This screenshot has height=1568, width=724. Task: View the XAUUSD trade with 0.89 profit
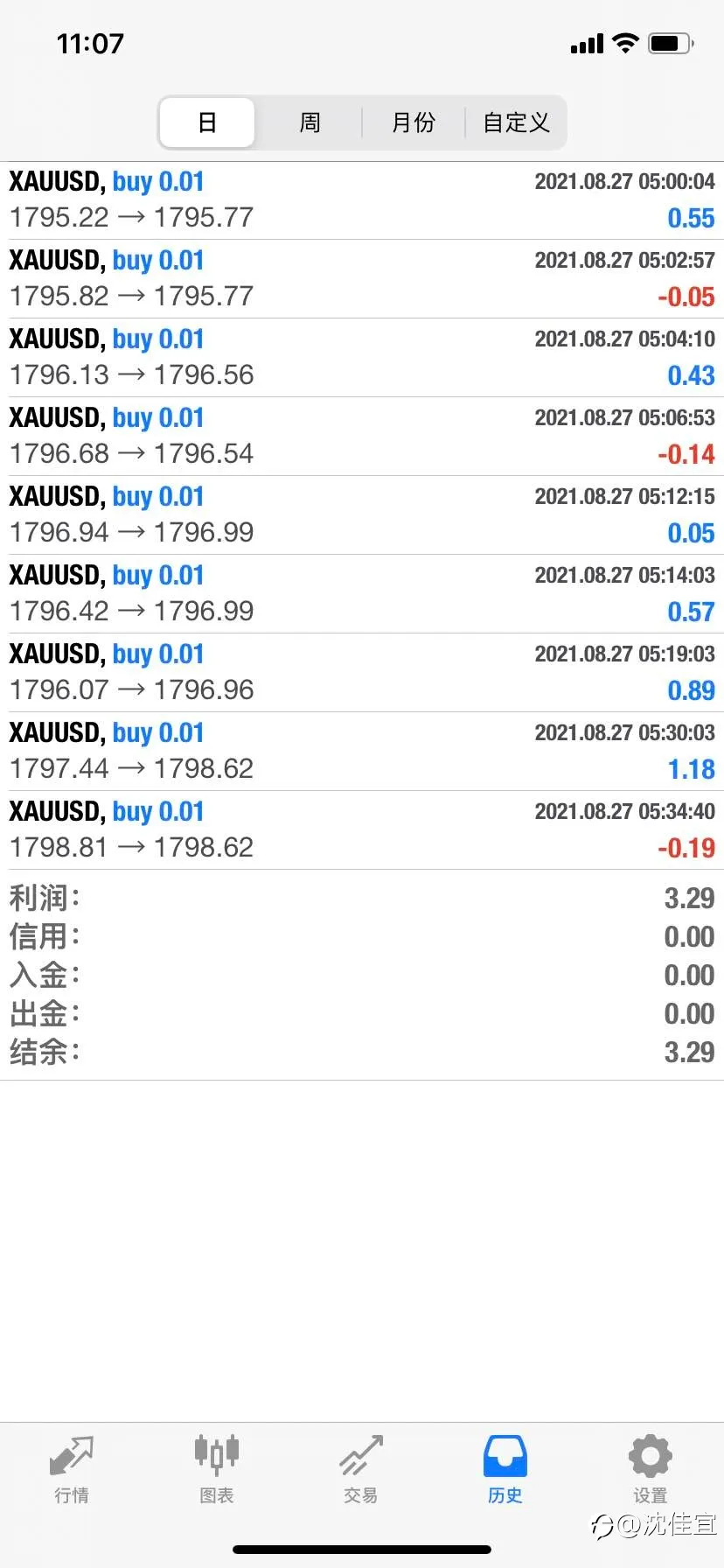[x=362, y=673]
